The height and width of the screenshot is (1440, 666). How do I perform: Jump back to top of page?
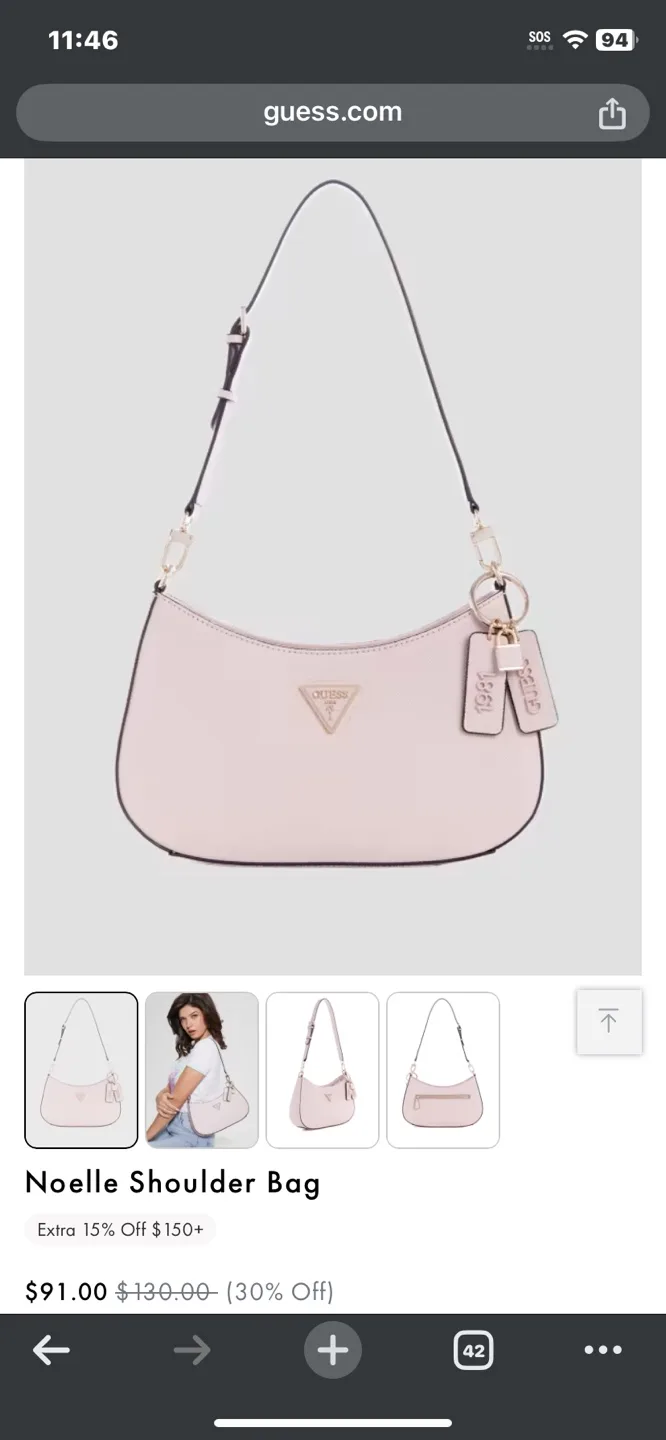[608, 1021]
